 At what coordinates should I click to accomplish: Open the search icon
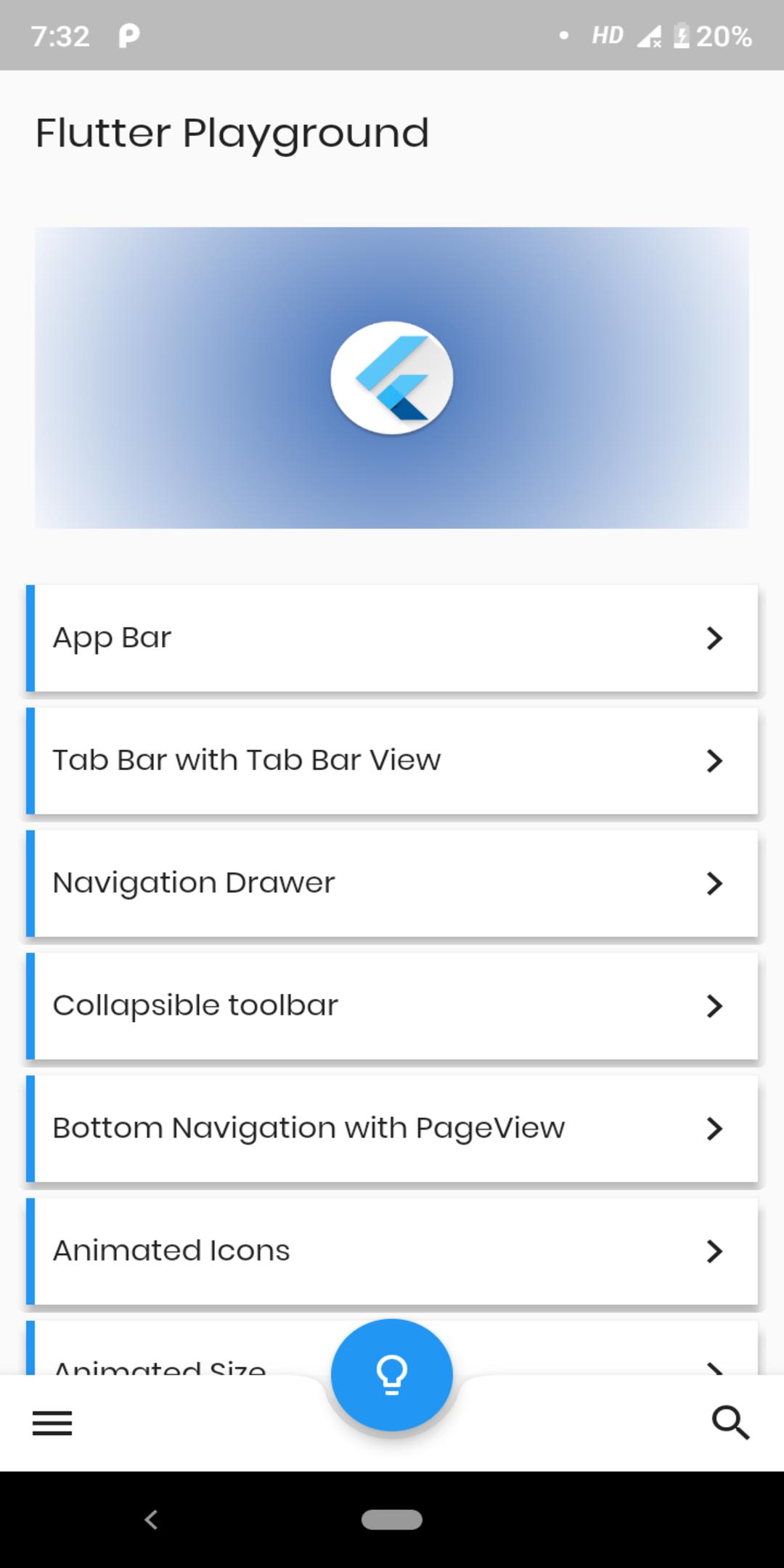click(x=730, y=1422)
